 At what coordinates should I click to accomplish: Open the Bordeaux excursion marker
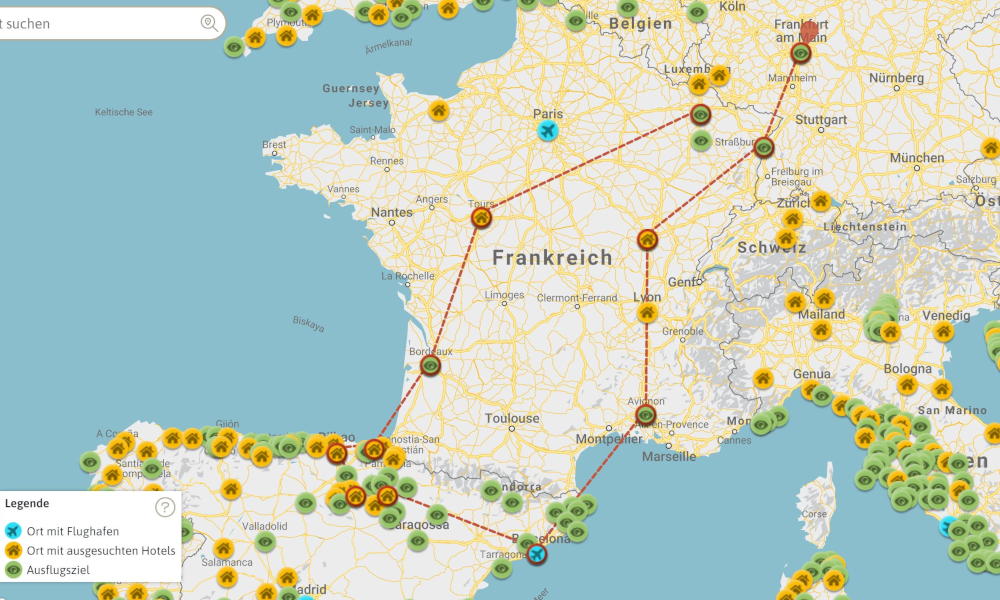coord(431,366)
